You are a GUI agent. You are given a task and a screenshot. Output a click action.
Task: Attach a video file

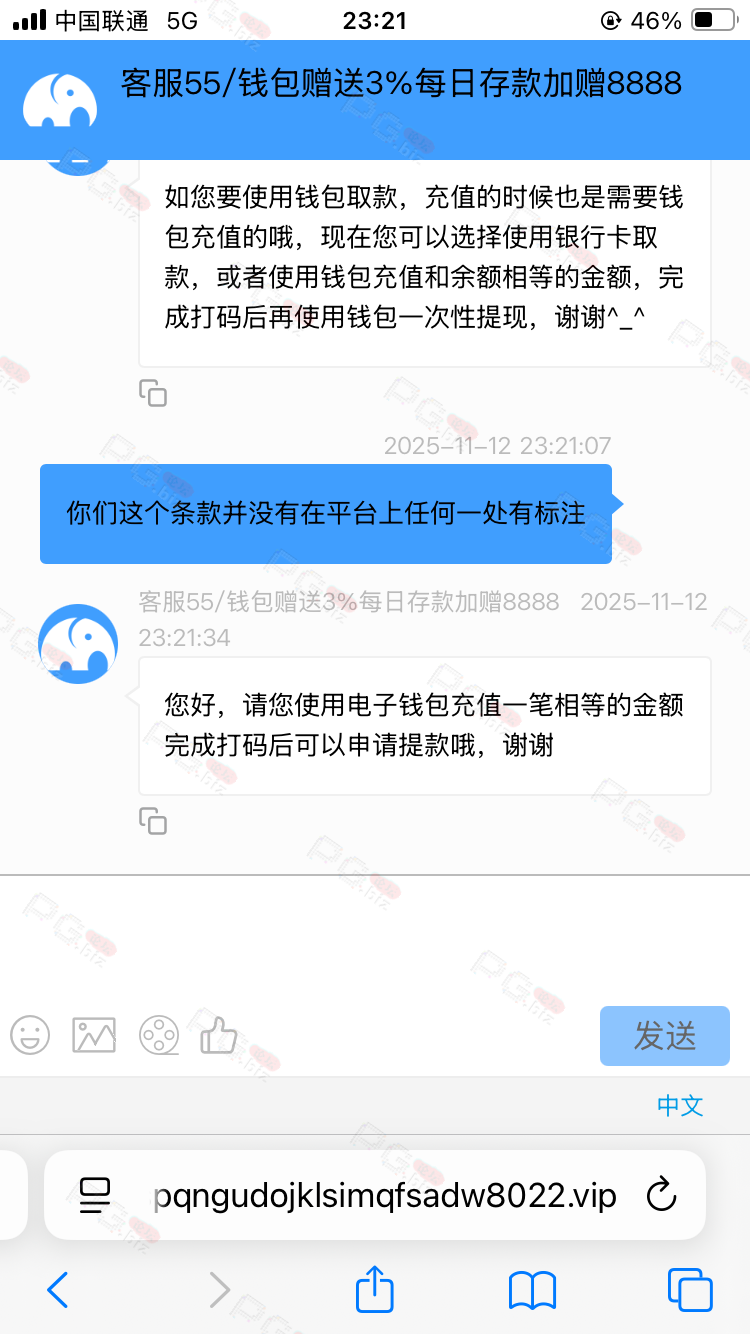[x=159, y=1035]
